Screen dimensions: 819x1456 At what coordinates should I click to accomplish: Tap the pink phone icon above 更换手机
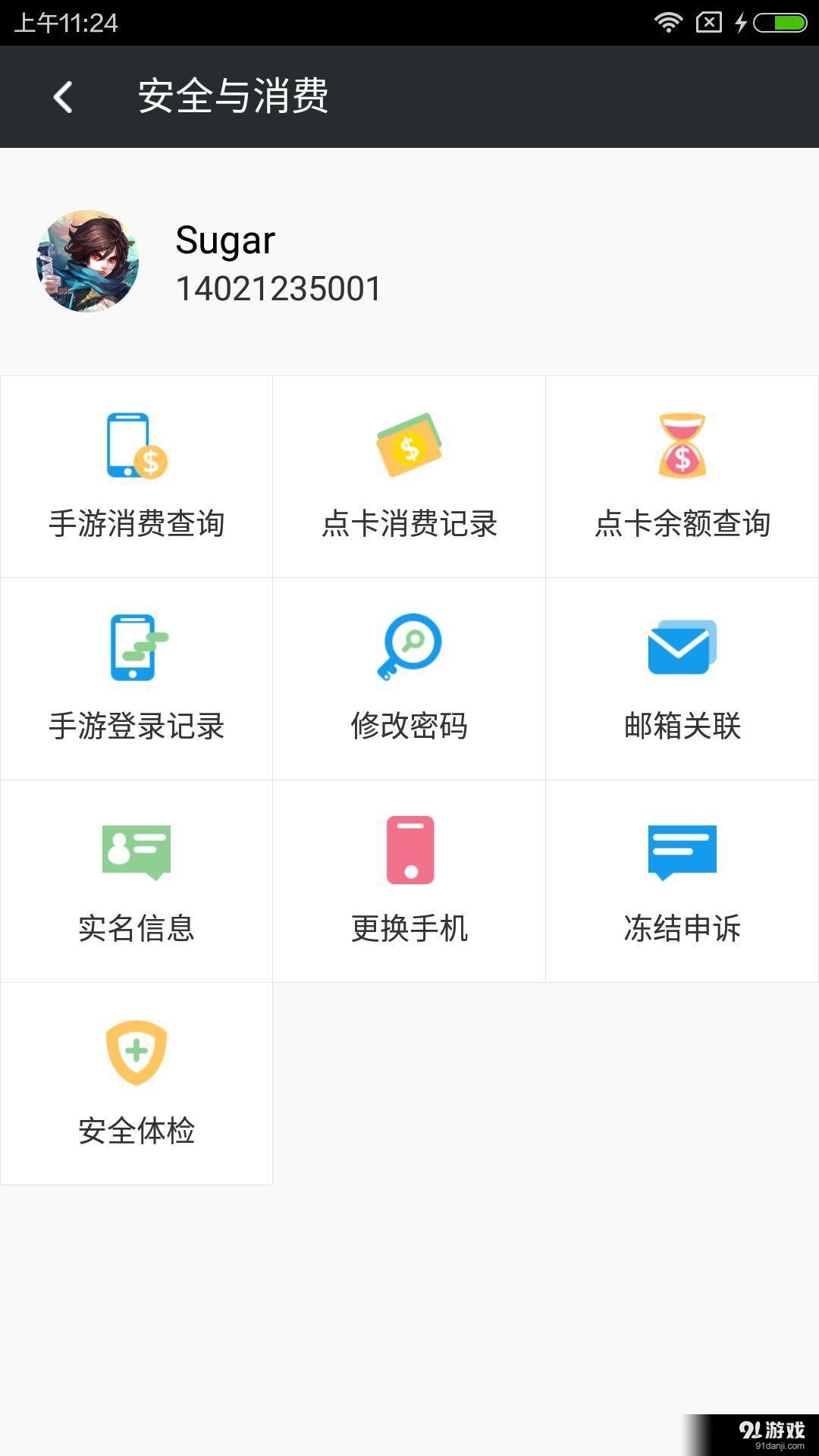[x=409, y=848]
